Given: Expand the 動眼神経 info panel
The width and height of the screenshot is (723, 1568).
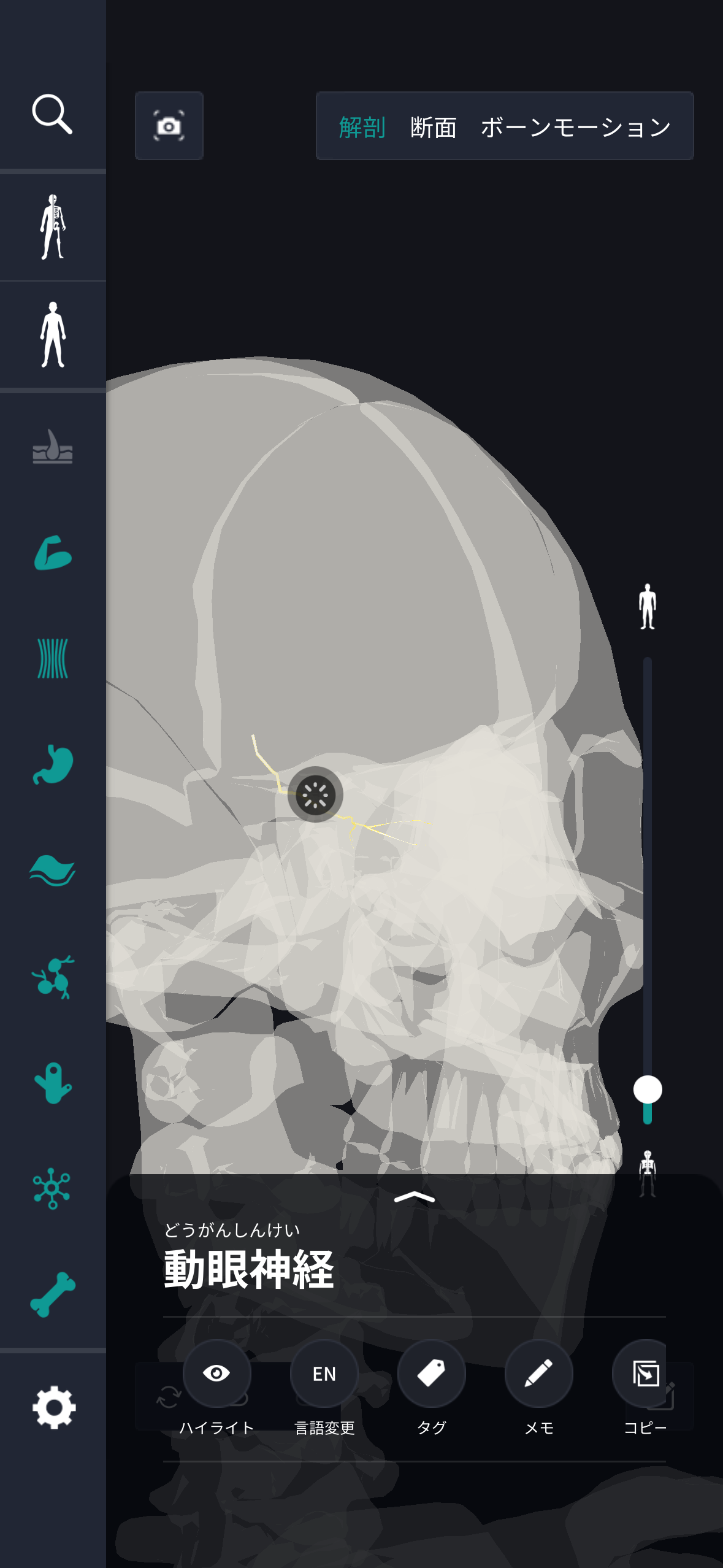Looking at the screenshot, I should tap(415, 1197).
